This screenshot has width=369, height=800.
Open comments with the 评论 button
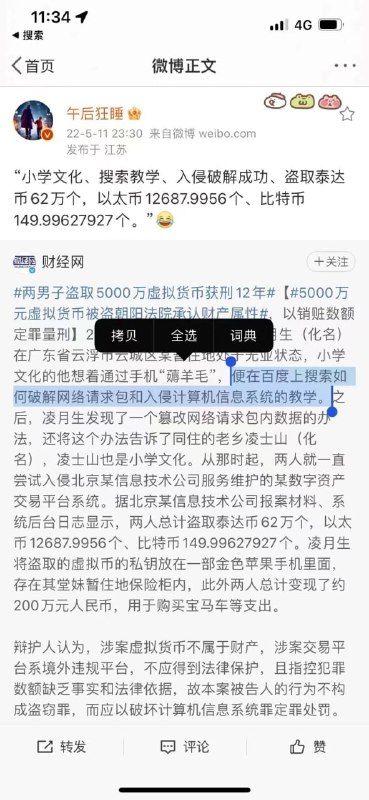[185, 747]
